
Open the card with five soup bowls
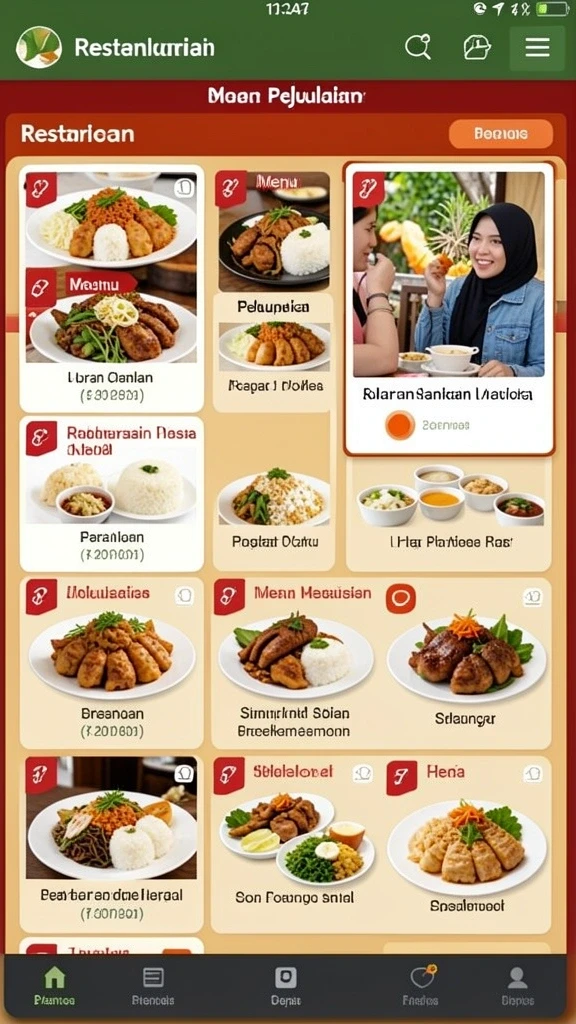[x=449, y=514]
